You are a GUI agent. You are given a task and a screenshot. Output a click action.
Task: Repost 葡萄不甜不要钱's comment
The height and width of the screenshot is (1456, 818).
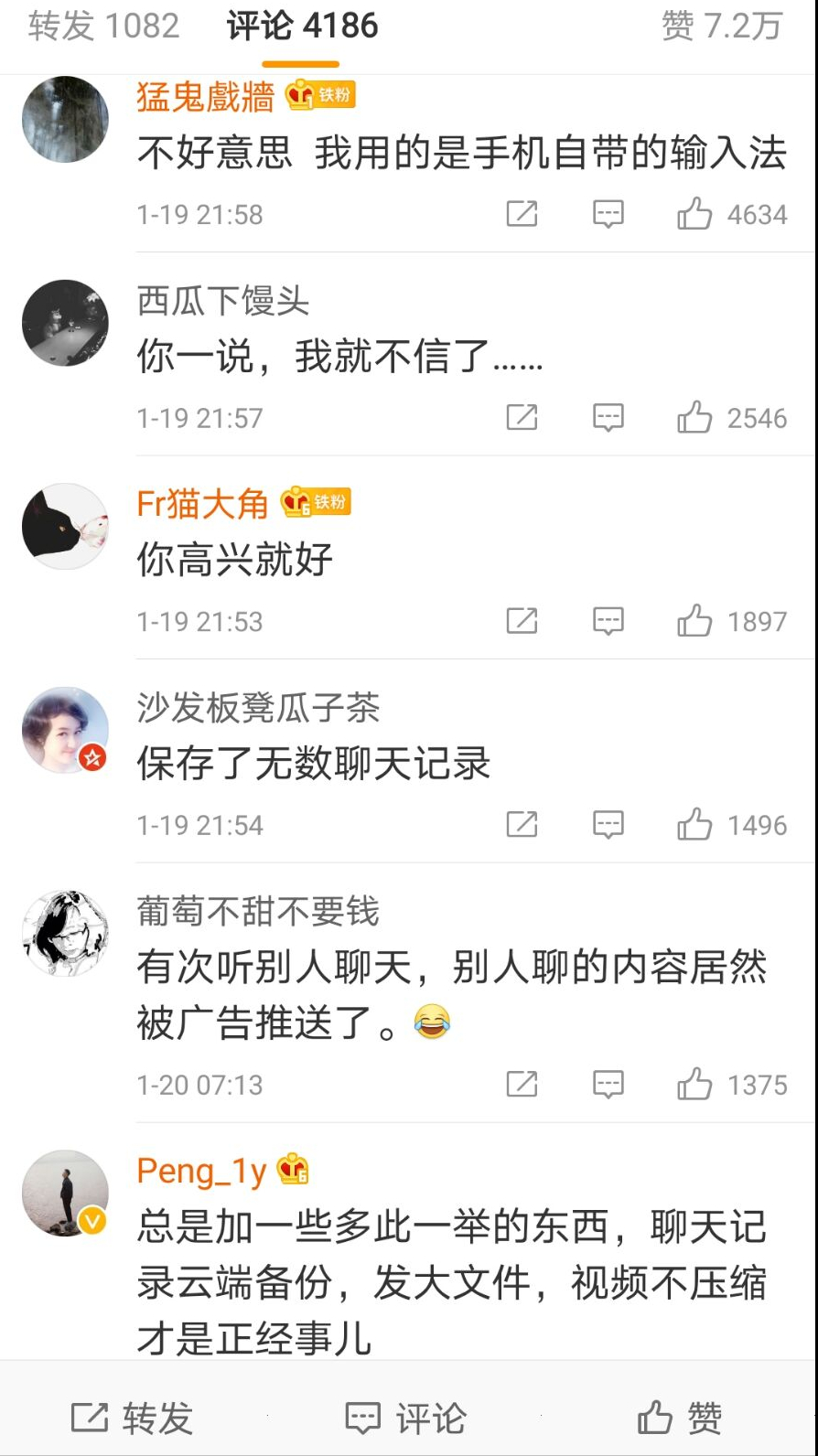coord(522,1085)
